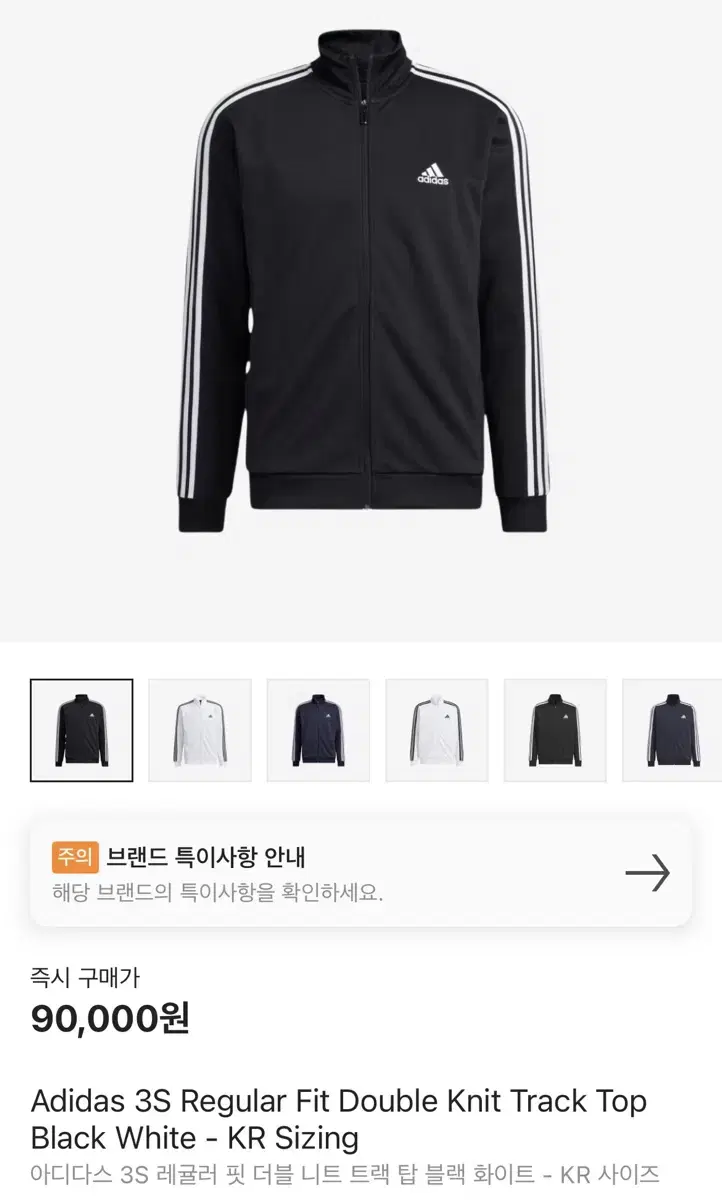Select the white track jacket variant thumbnail
Image resolution: width=722 pixels, height=1200 pixels.
(x=199, y=730)
